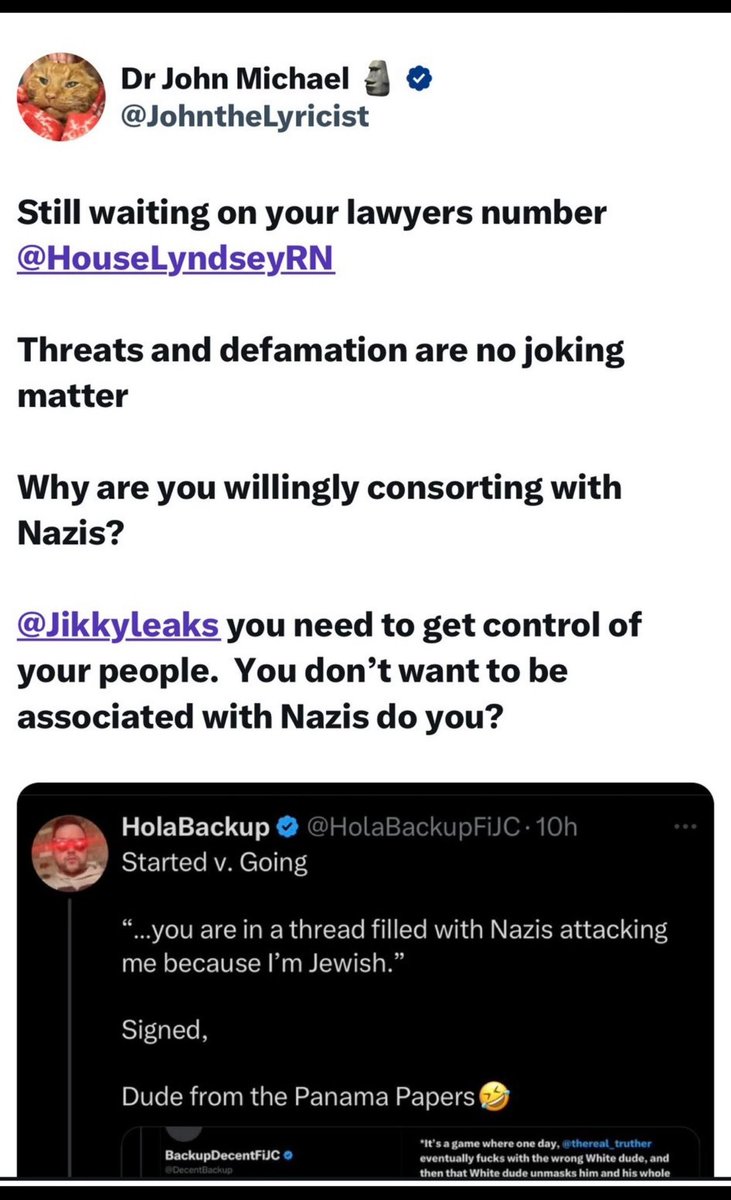View the @JohntheLyricist profile handle
The width and height of the screenshot is (731, 1200).
(x=244, y=116)
